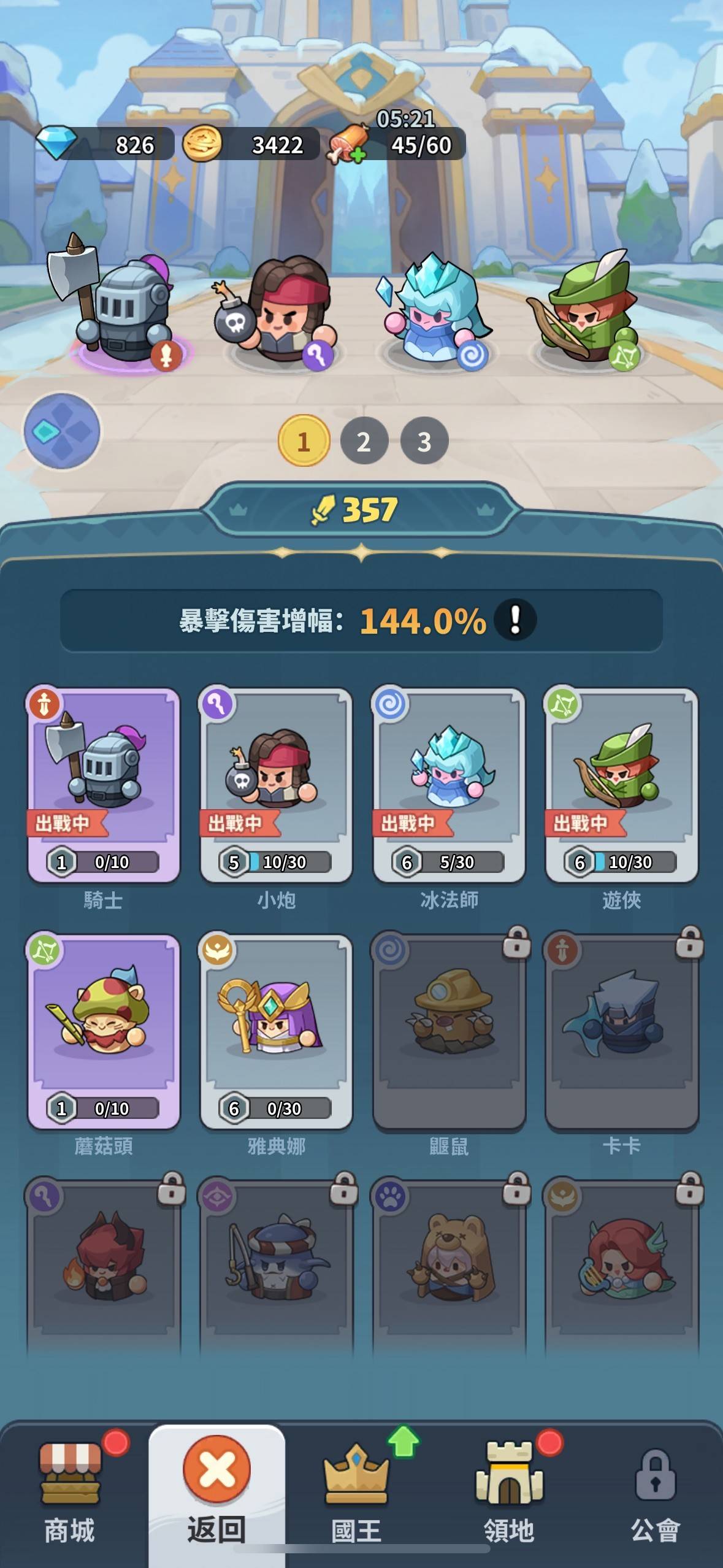This screenshot has width=723, height=1568.
Task: Show info on 暴擊傷害增幅 bonus
Action: coord(515,620)
